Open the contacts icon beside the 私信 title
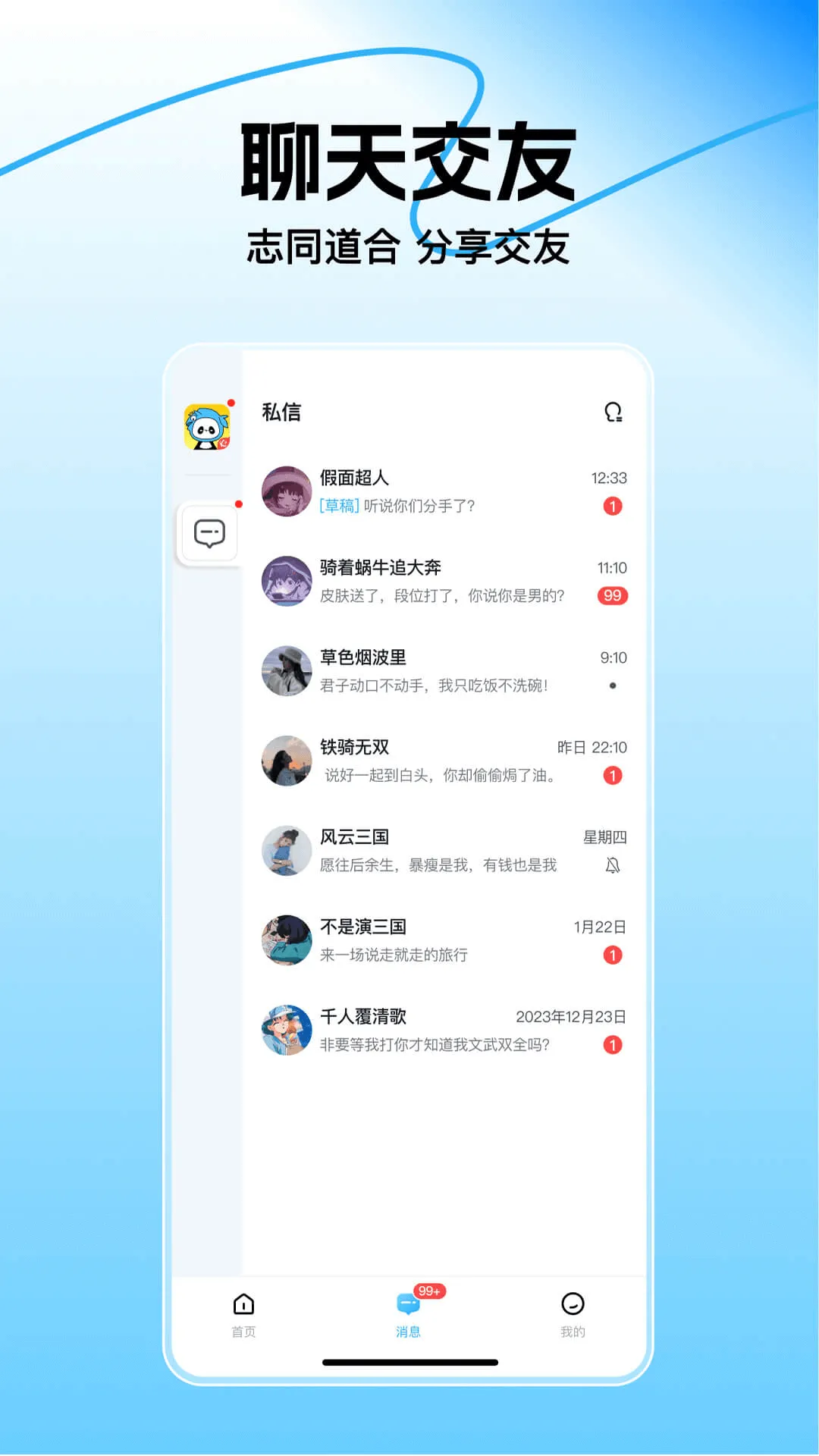Screen dimensions: 819x1456 click(613, 412)
